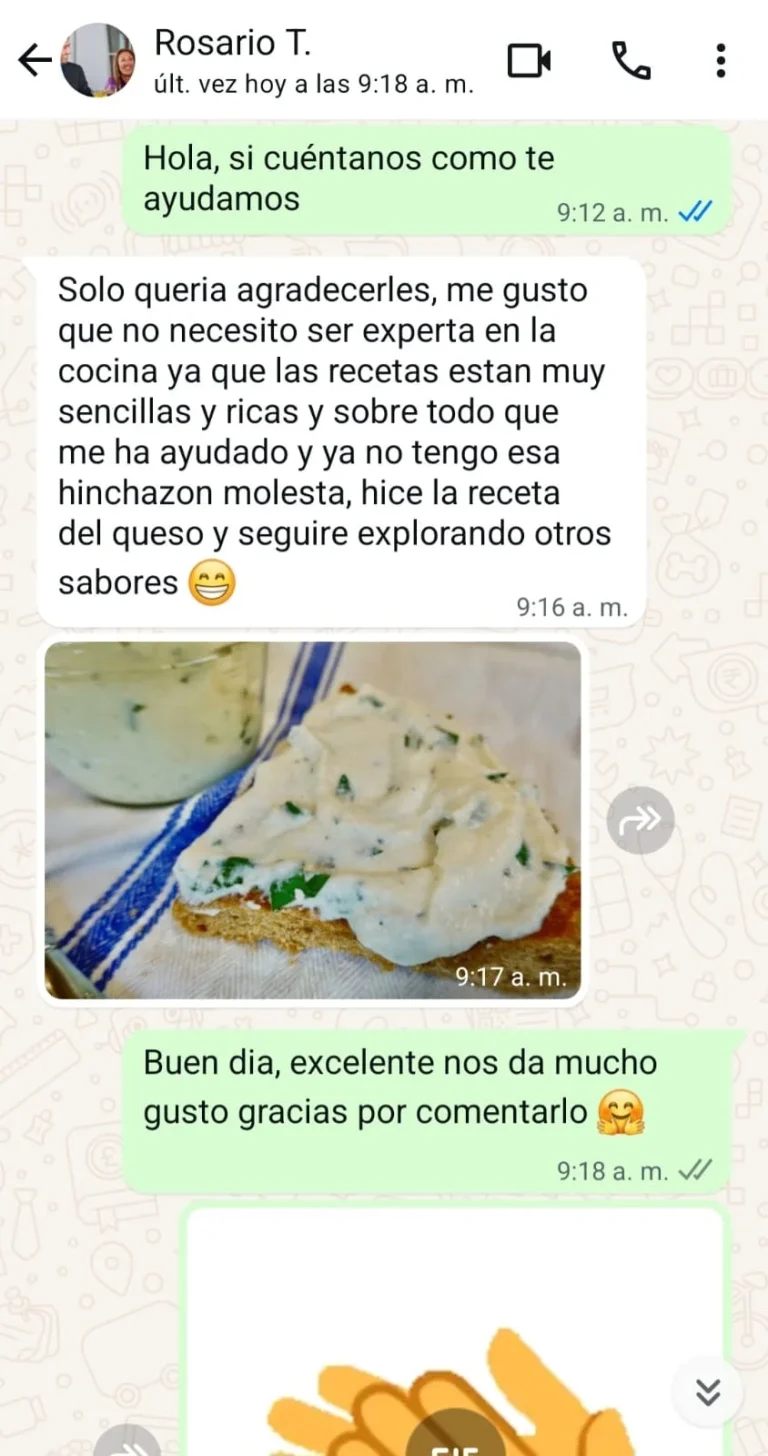Forward the cheese photo message
This screenshot has width=768, height=1456.
coord(640,820)
